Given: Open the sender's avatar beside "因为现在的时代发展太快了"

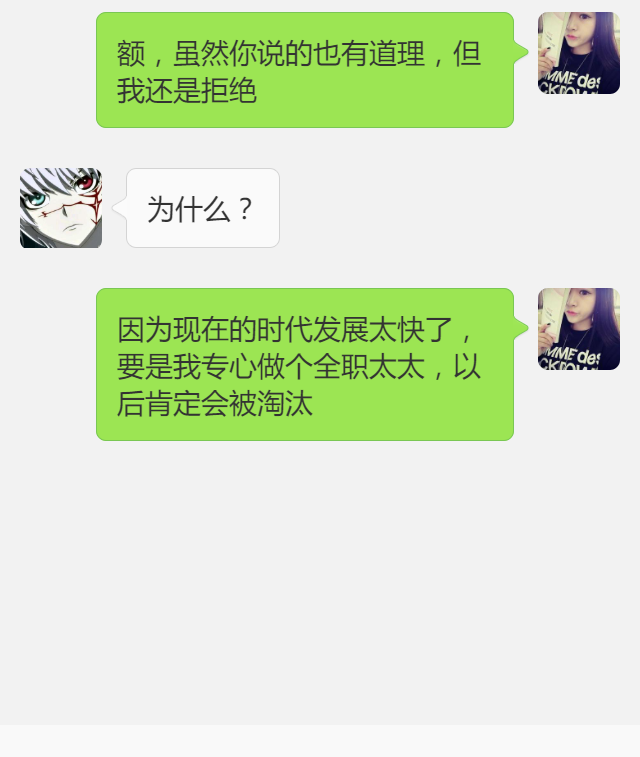Looking at the screenshot, I should [578, 329].
